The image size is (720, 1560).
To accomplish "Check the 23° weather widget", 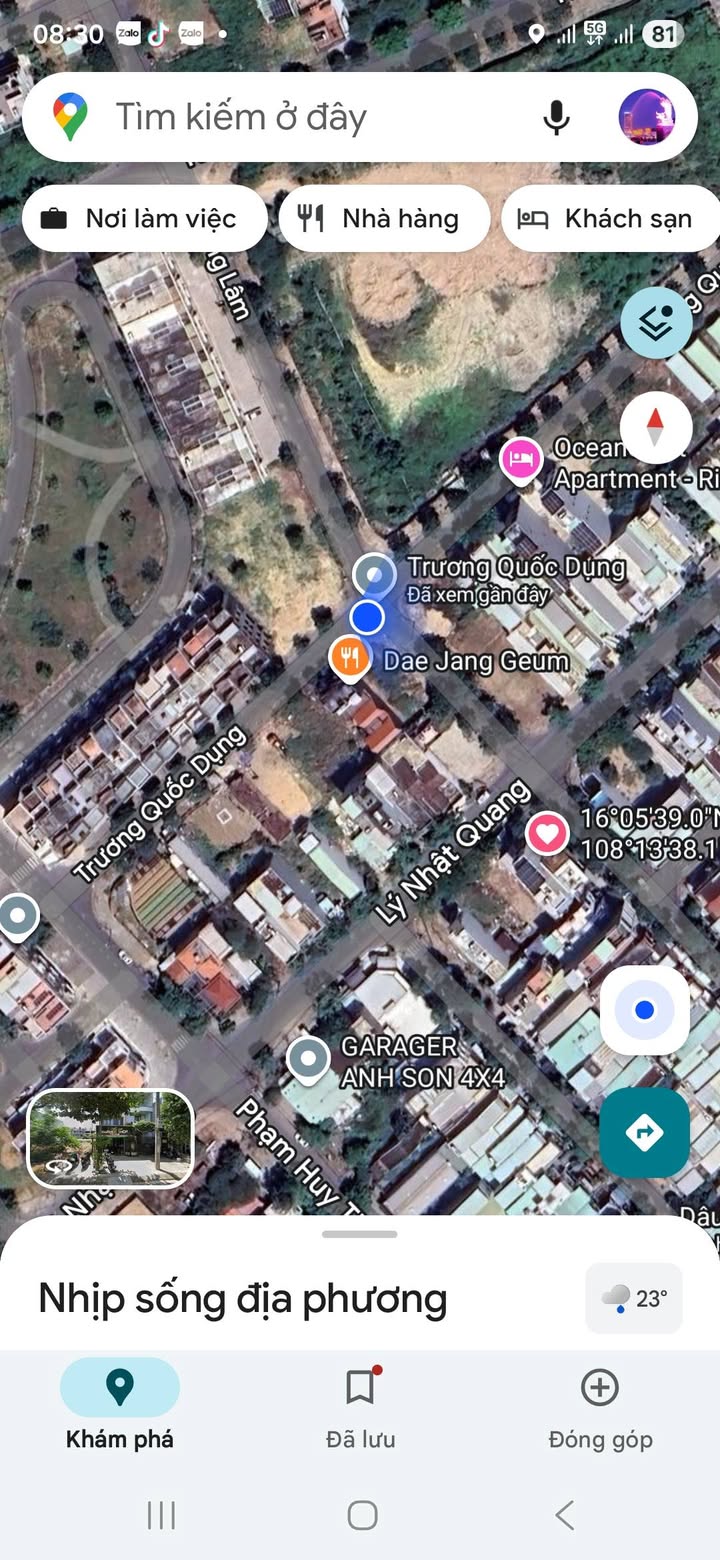I will point(634,1298).
